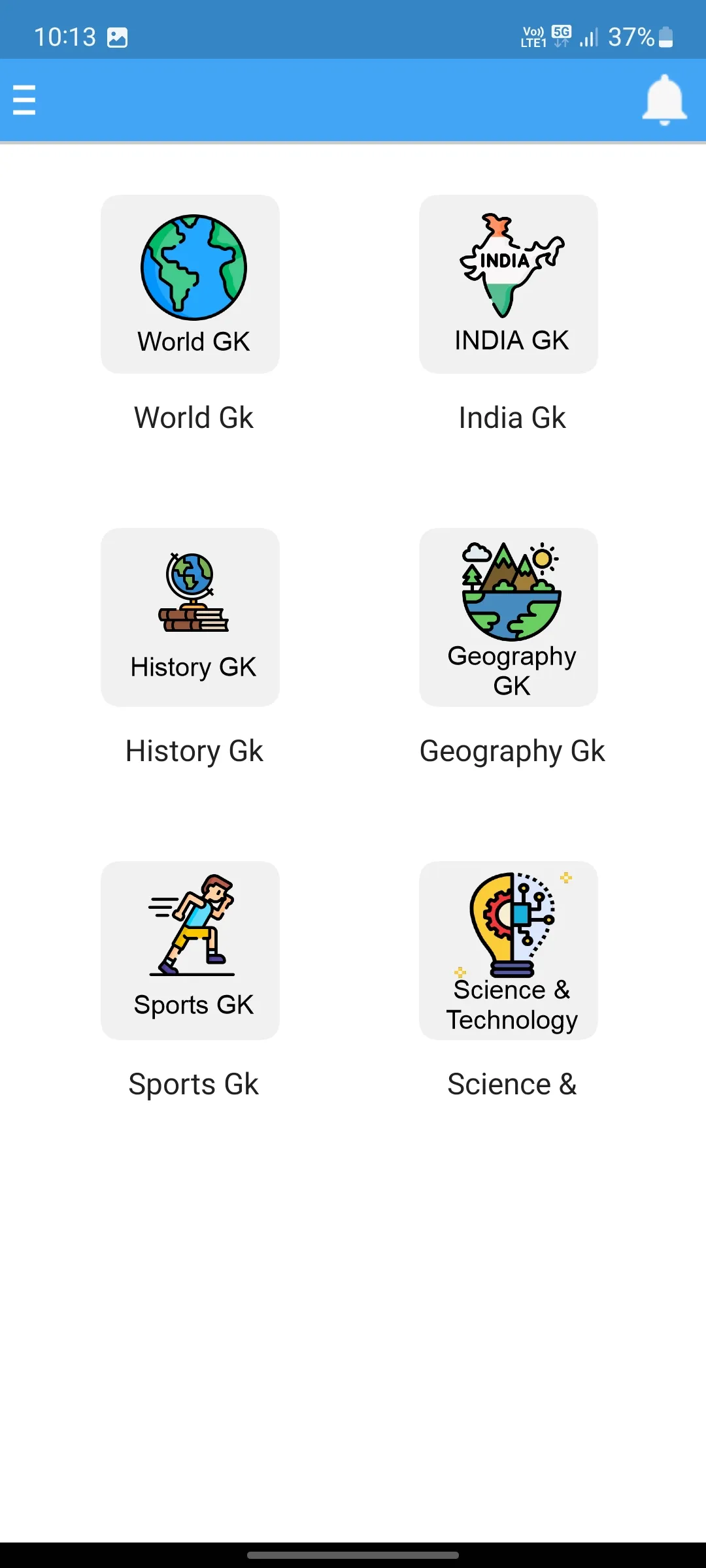Go to History GK quizzes

tap(190, 617)
